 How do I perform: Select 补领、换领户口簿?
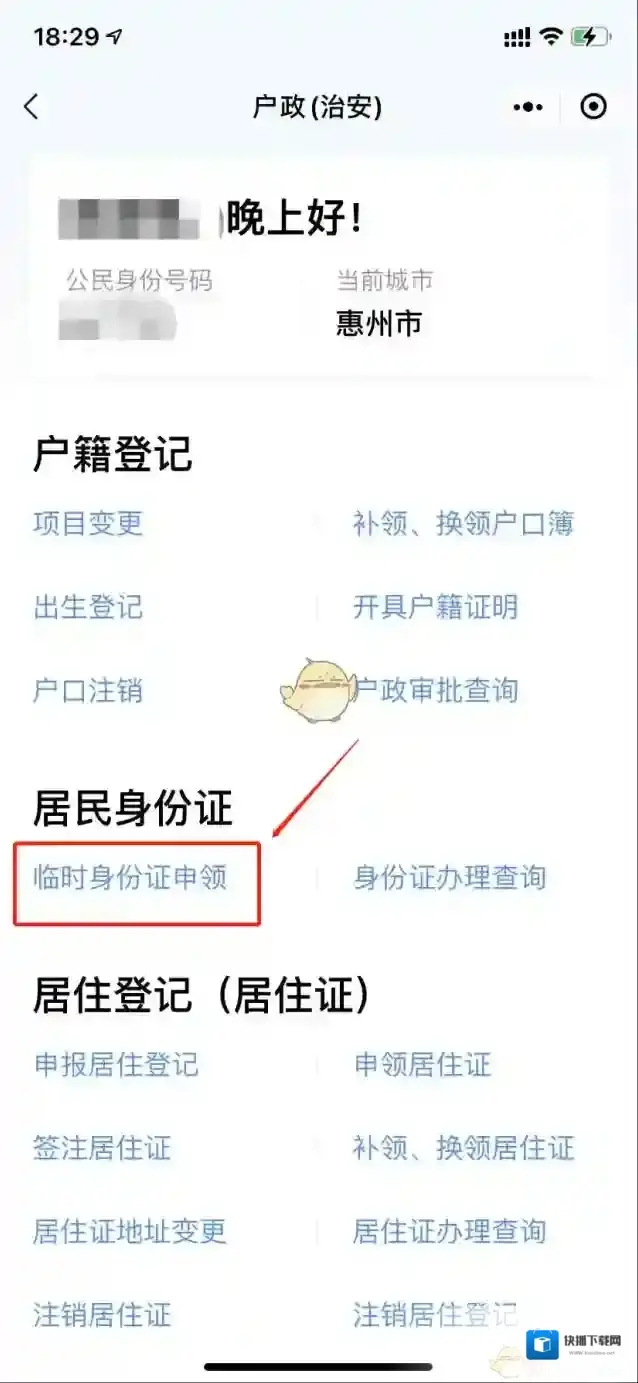tap(463, 523)
